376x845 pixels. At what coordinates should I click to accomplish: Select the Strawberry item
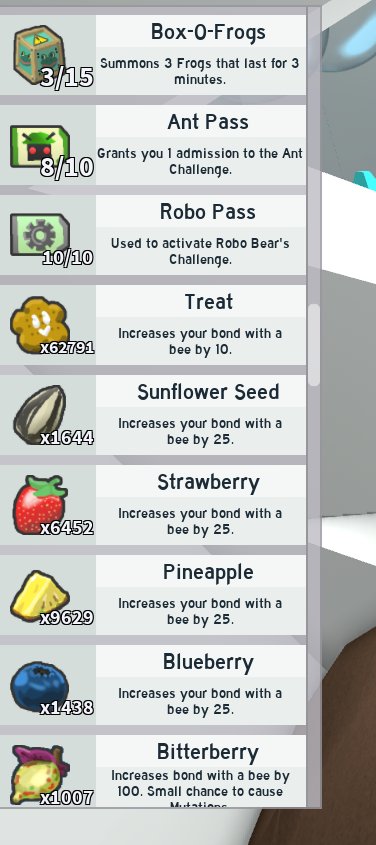pyautogui.click(x=153, y=505)
